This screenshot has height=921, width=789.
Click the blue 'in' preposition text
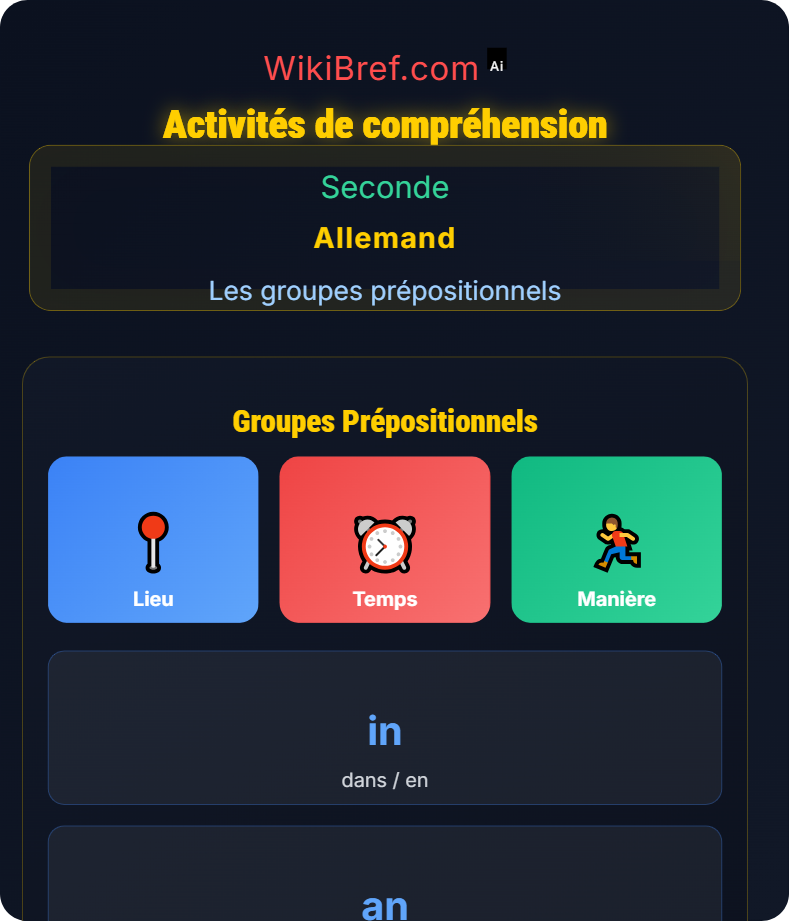tap(384, 730)
